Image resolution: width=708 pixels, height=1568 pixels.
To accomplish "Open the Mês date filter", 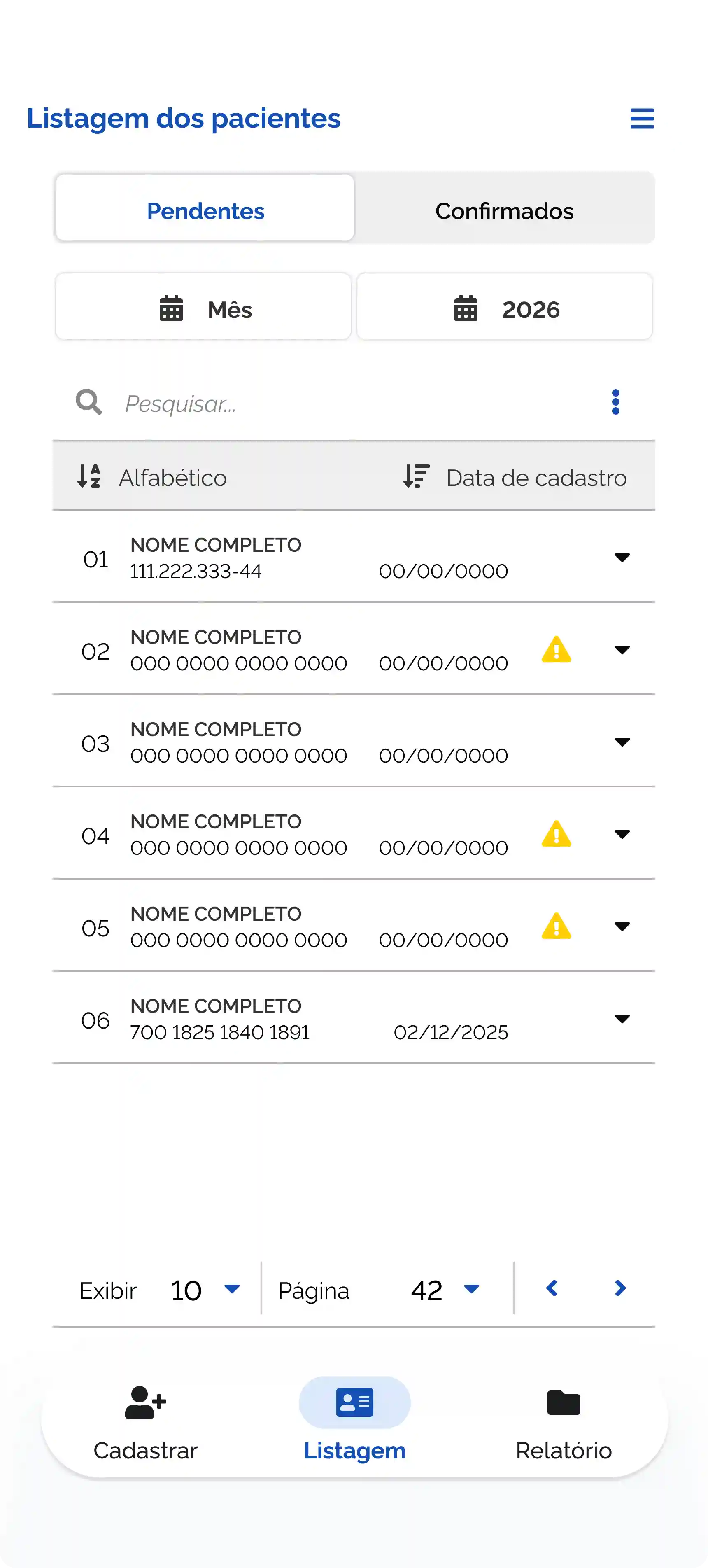I will 204,309.
